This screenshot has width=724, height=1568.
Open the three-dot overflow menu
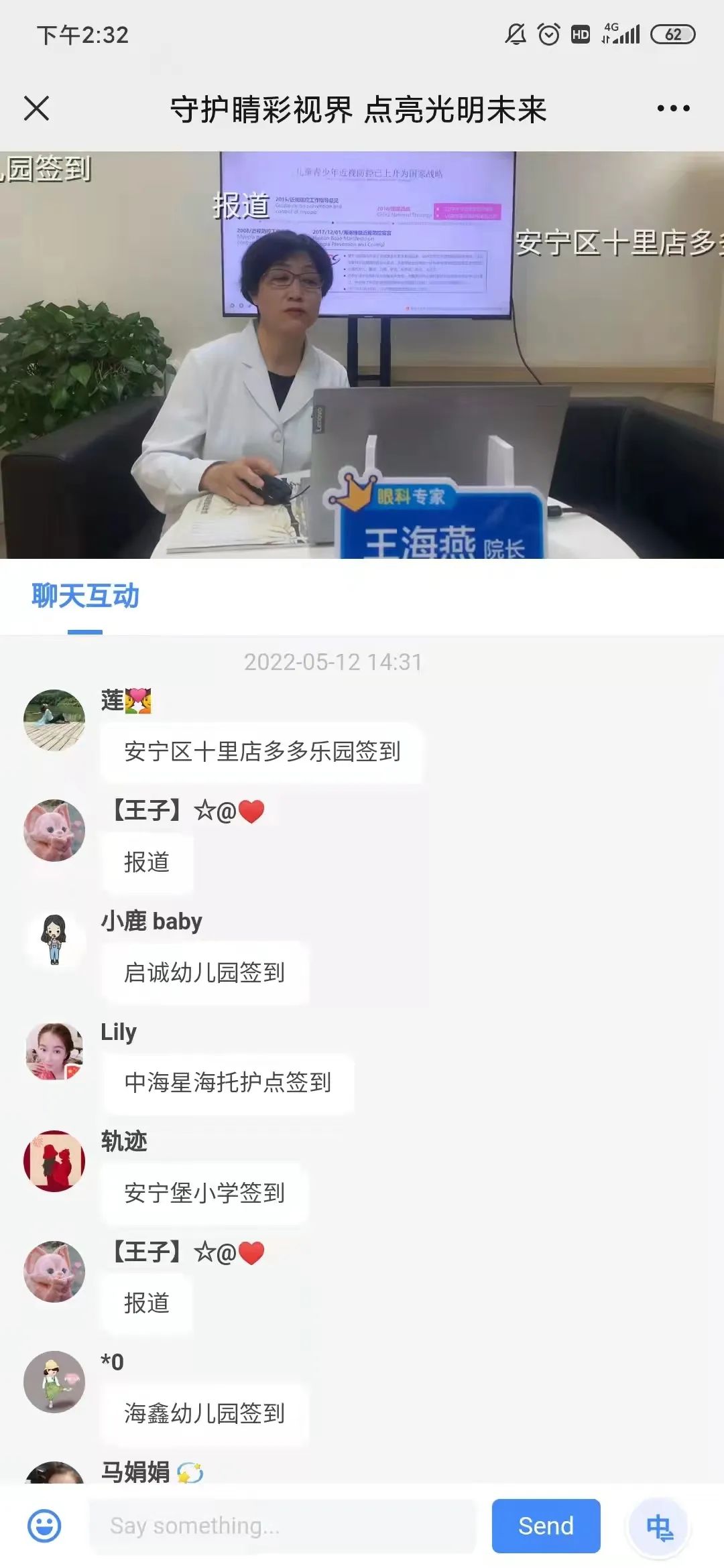(673, 108)
